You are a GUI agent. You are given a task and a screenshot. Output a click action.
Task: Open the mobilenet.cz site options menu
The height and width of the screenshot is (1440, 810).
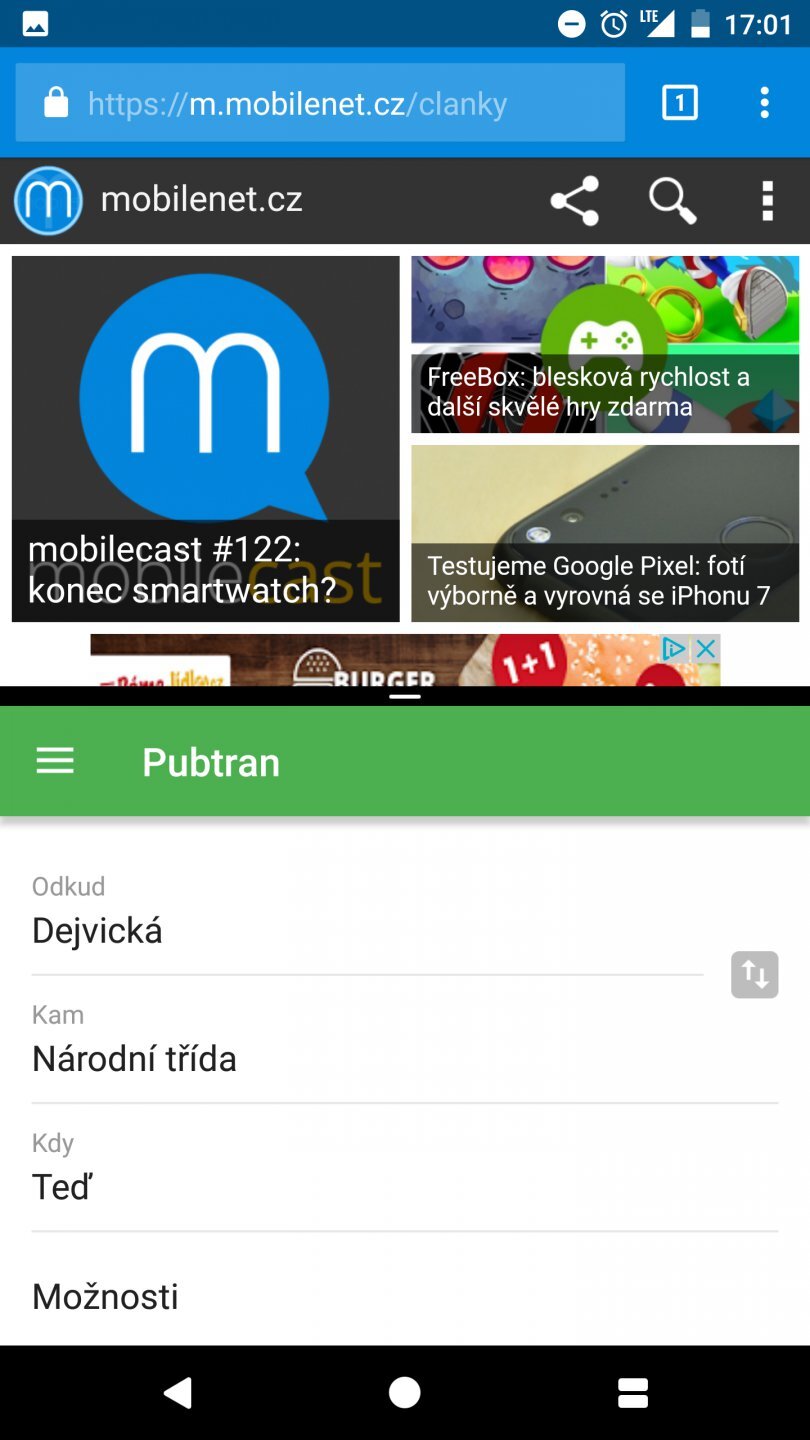767,201
